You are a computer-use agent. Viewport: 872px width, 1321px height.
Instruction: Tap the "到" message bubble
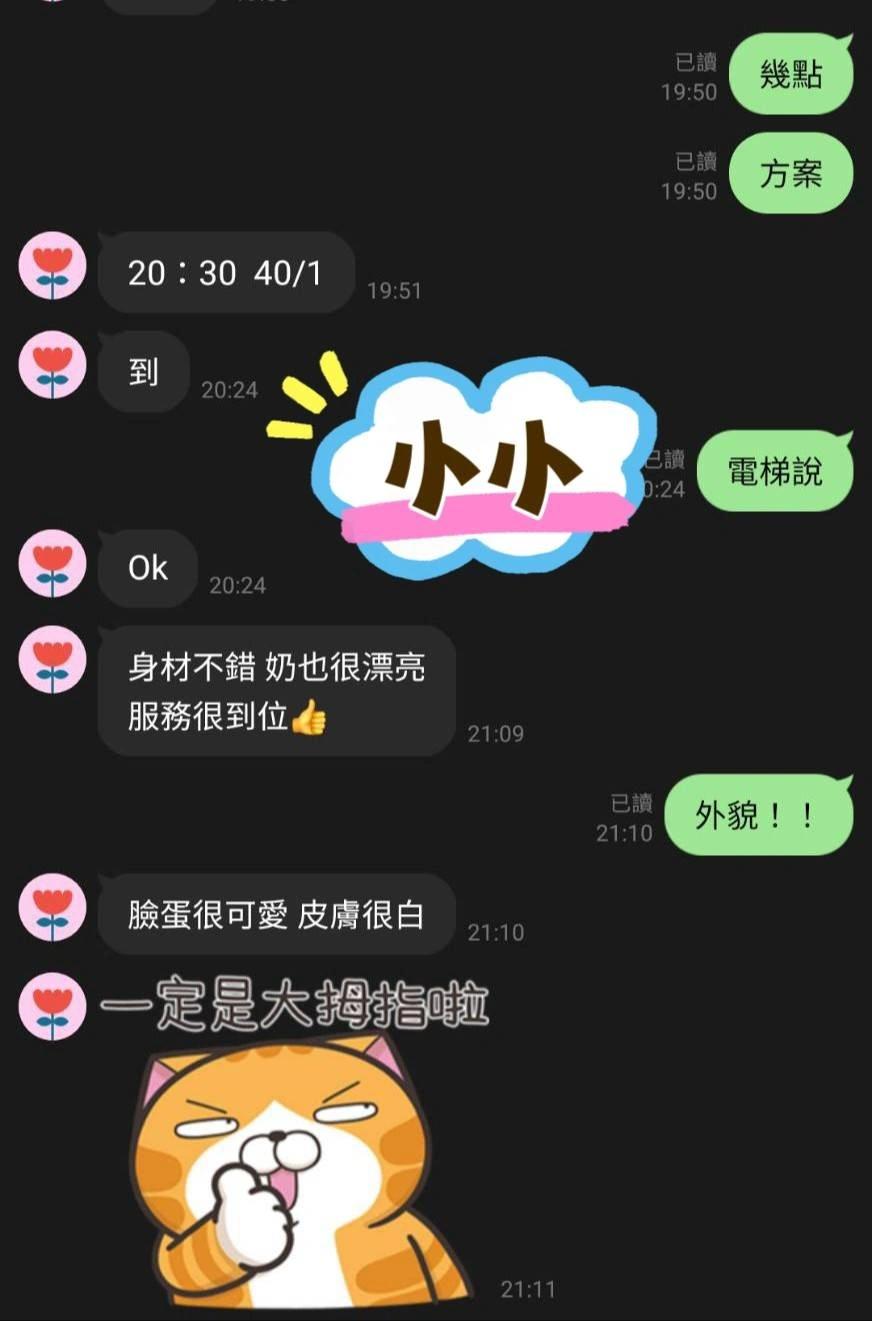(x=142, y=372)
